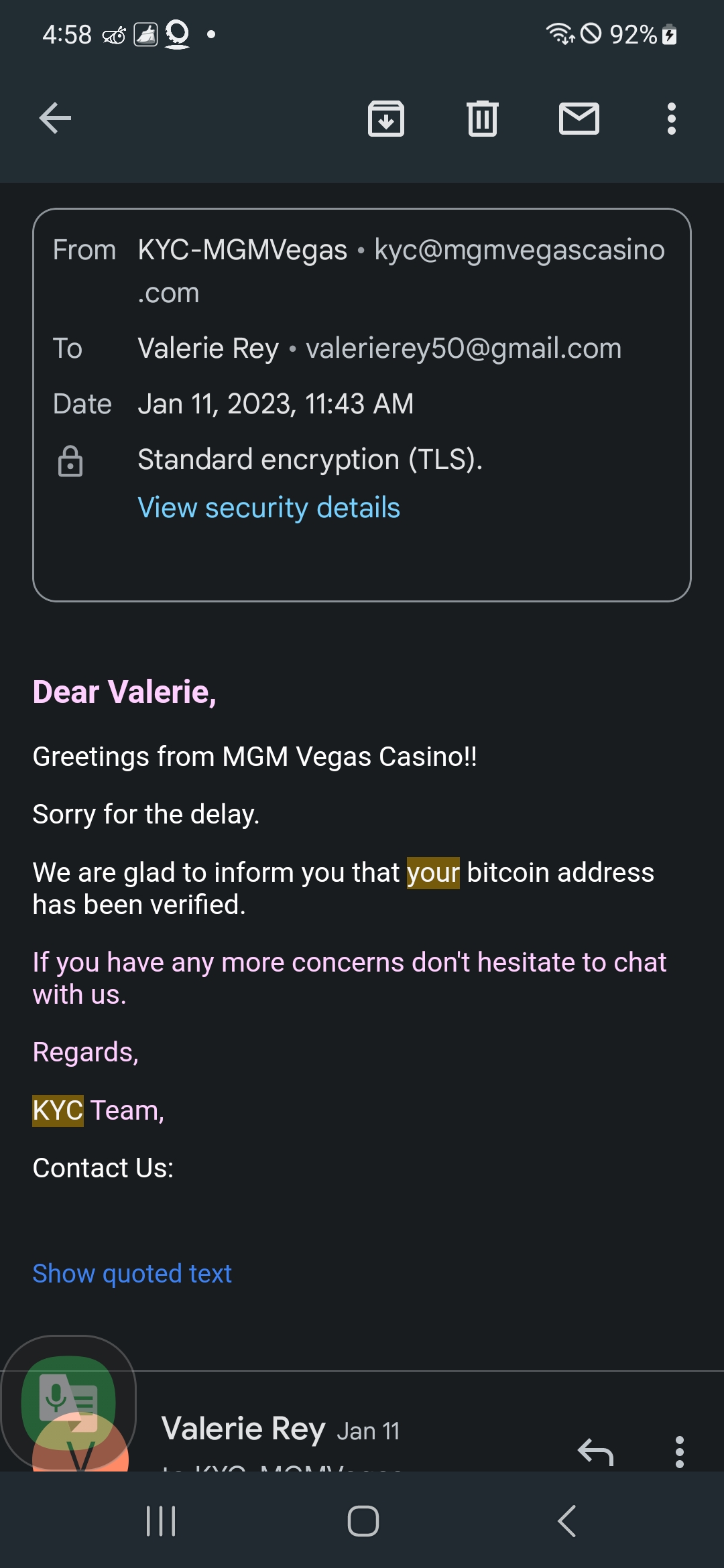The image size is (724, 1568).
Task: Archive this email conversation
Action: (x=386, y=119)
